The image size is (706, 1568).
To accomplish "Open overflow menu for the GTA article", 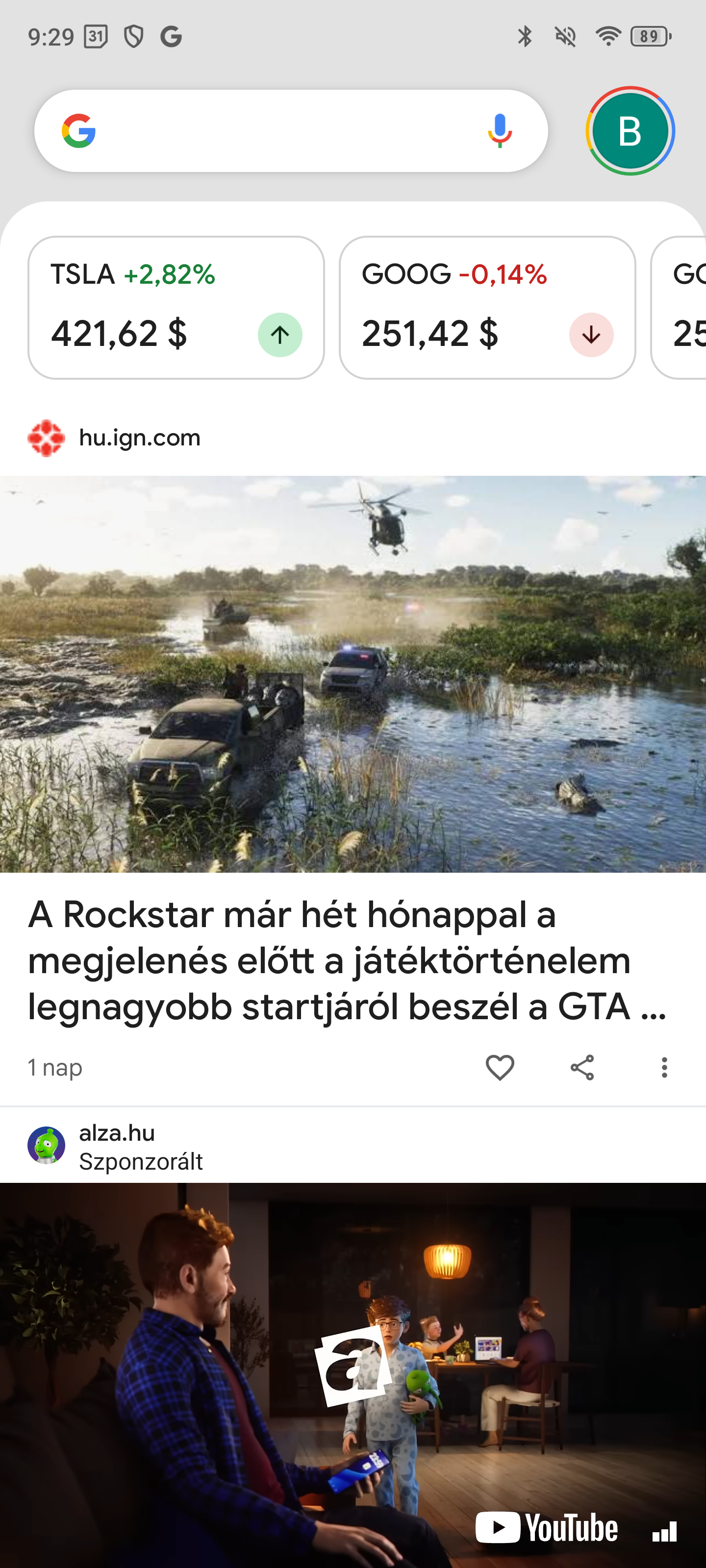I will [664, 1067].
